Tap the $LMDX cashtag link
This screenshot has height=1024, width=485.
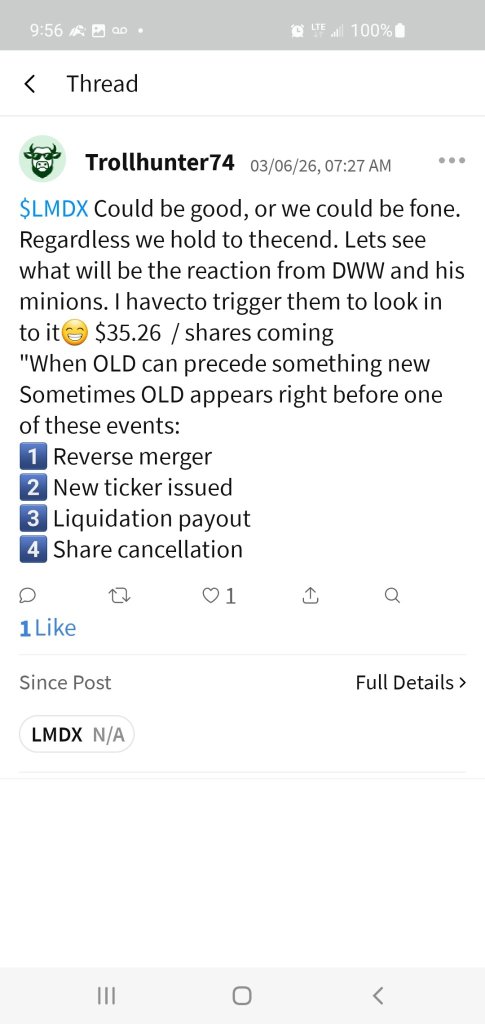(x=54, y=209)
